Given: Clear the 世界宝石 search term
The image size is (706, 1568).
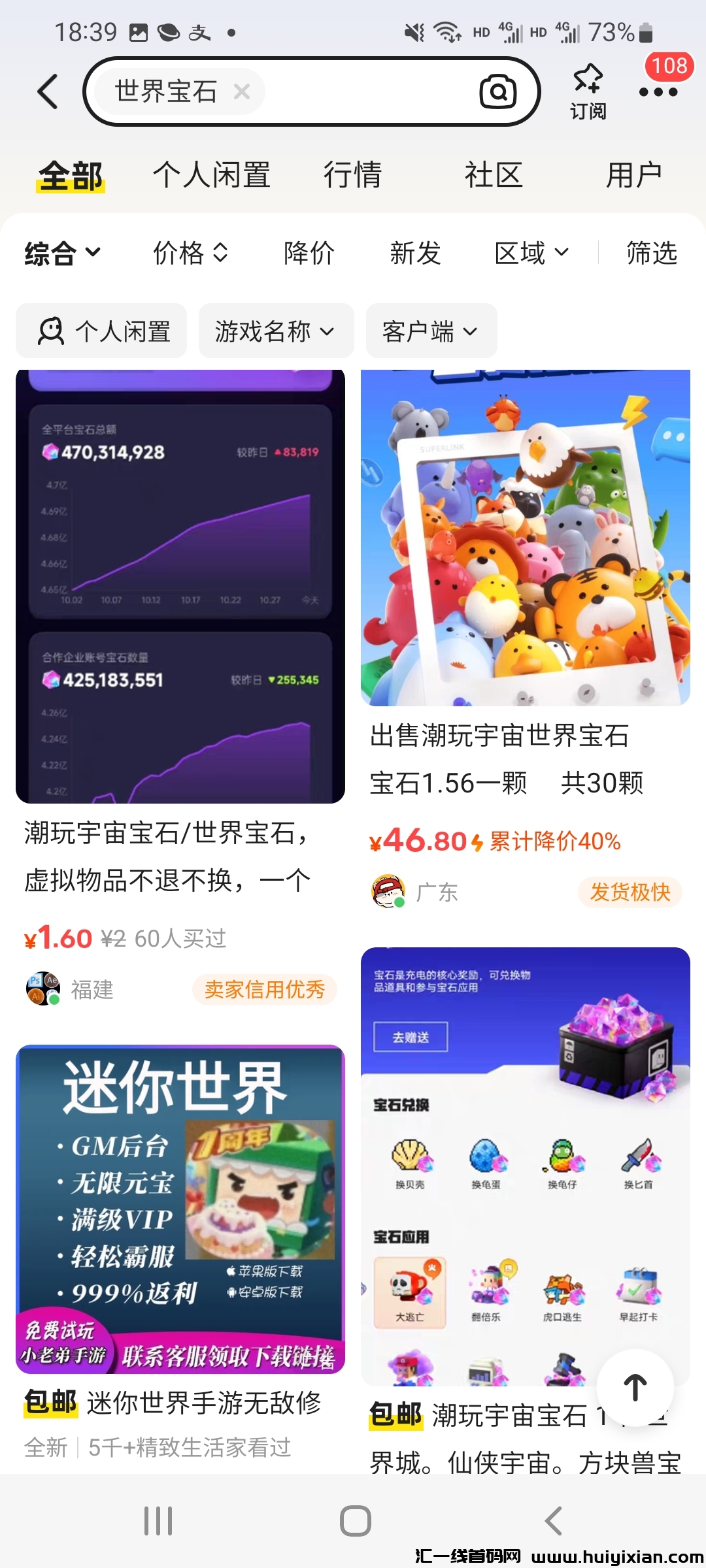Looking at the screenshot, I should [242, 91].
